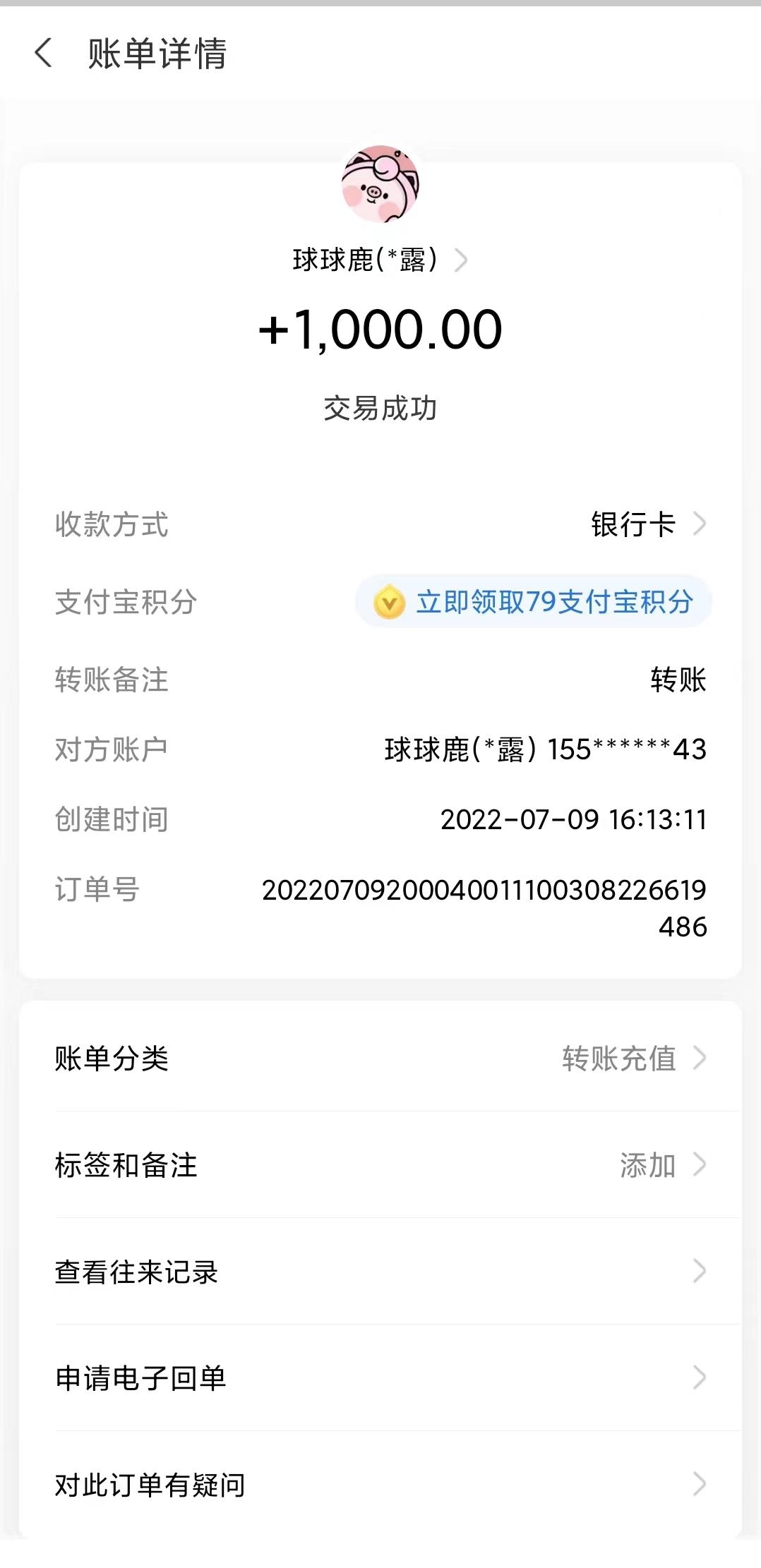
Task: Tap the +1,000.00 amount display
Action: pyautogui.click(x=380, y=329)
